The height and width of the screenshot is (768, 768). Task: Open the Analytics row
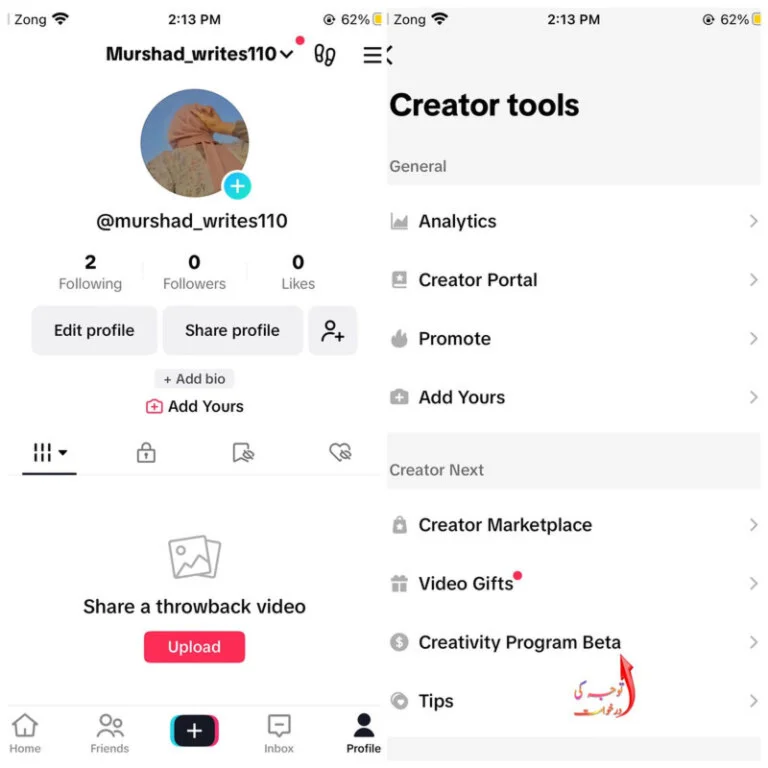pyautogui.click(x=573, y=222)
